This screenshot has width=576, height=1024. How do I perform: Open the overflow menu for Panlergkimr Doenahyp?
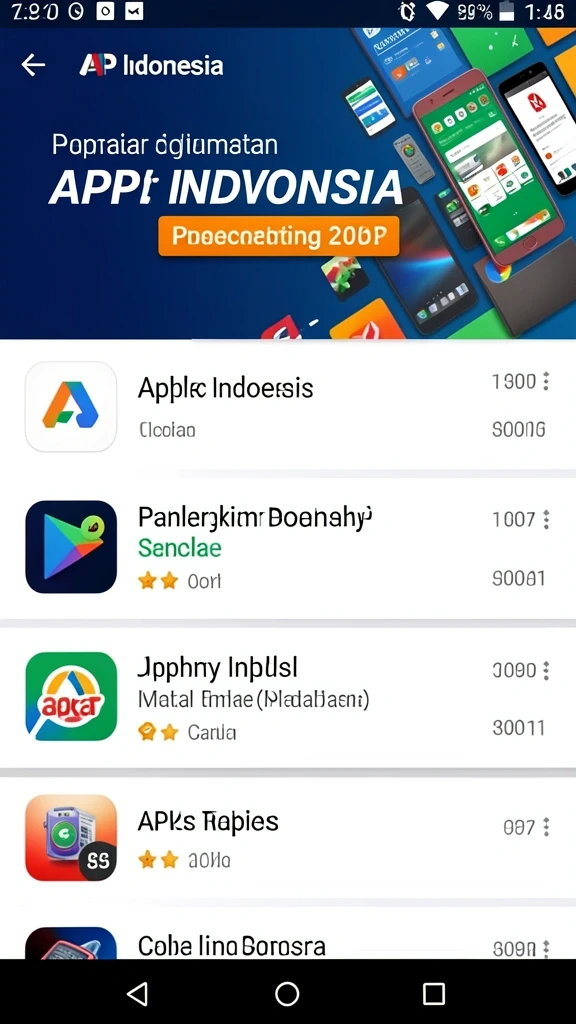pyautogui.click(x=546, y=520)
